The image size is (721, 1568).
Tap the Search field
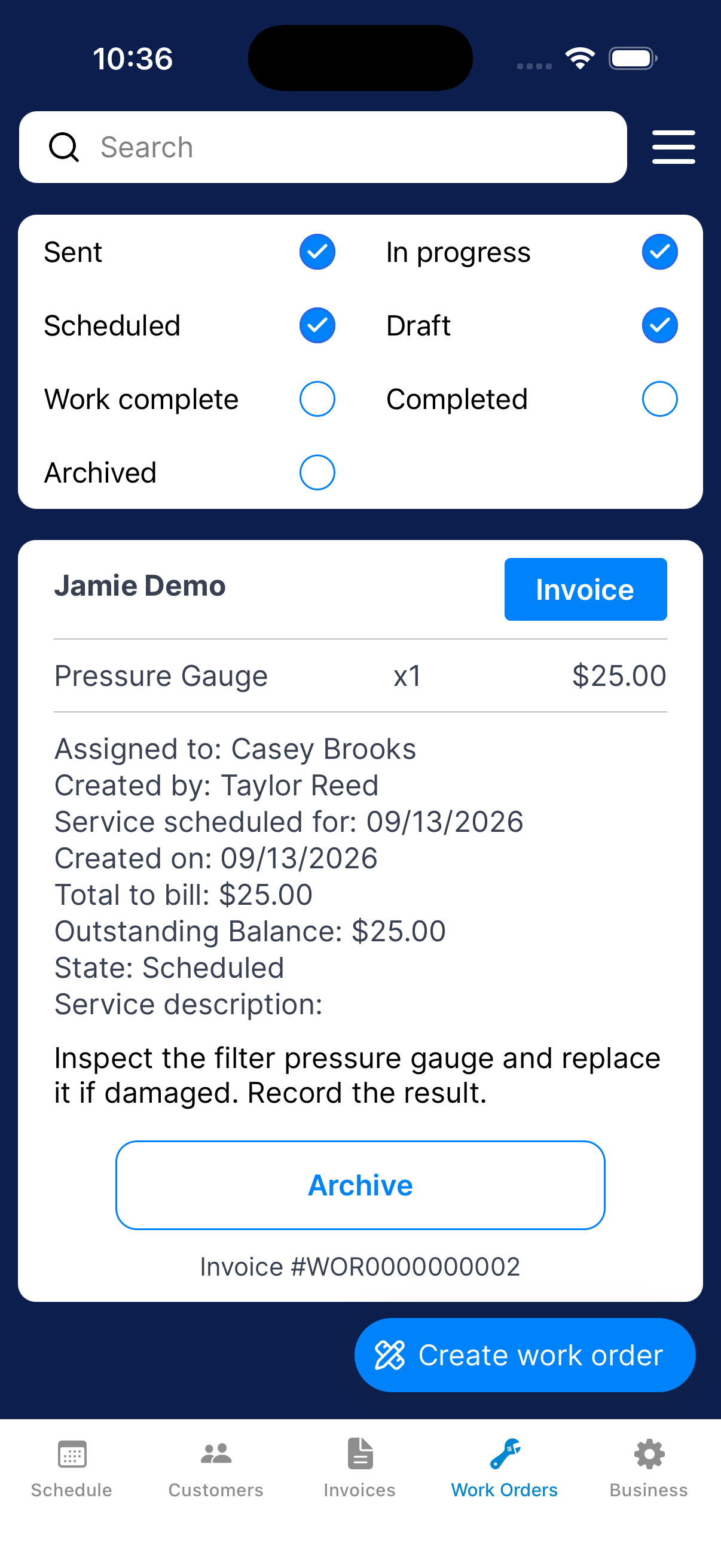pyautogui.click(x=322, y=147)
